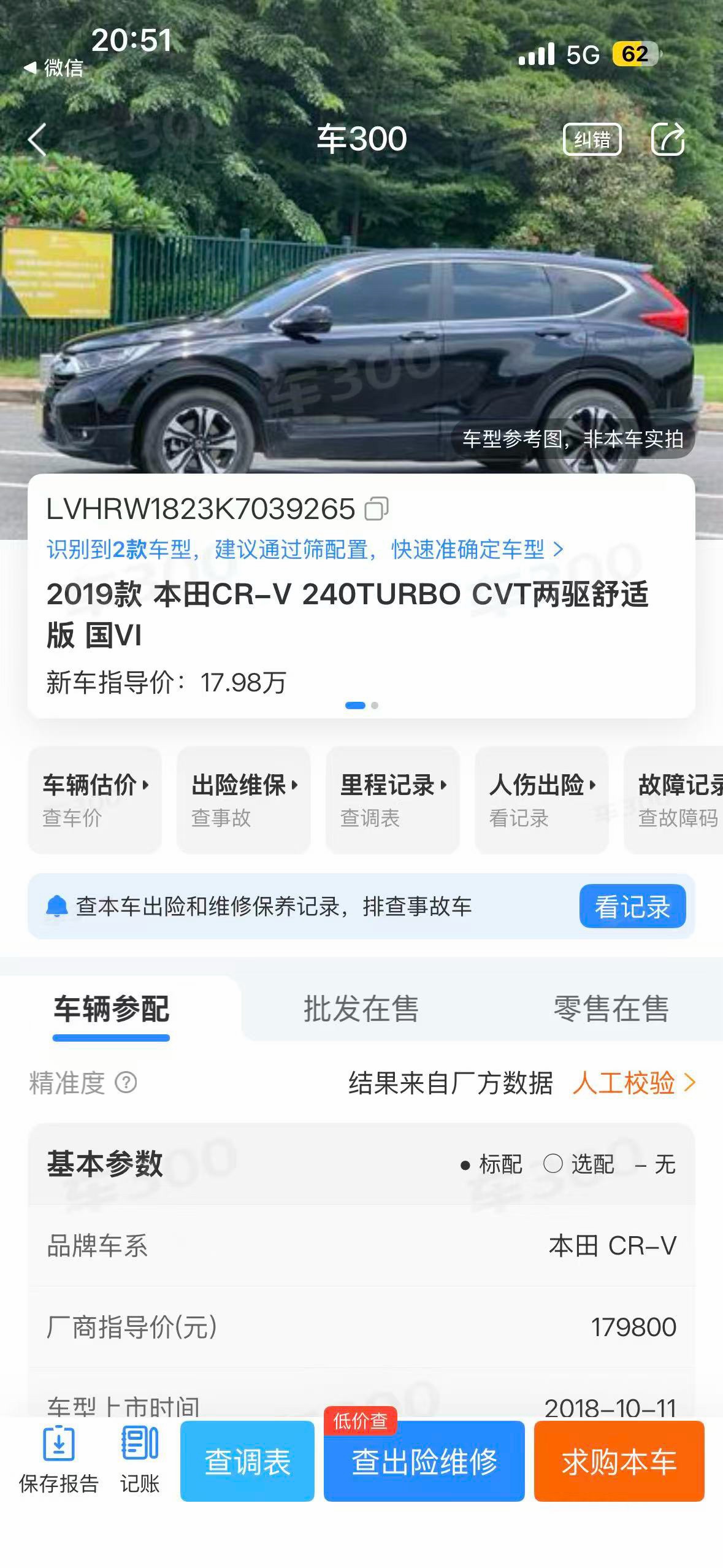Viewport: 723px width, 1568px height.
Task: Open 里程记录 查调表 card
Action: (x=392, y=799)
